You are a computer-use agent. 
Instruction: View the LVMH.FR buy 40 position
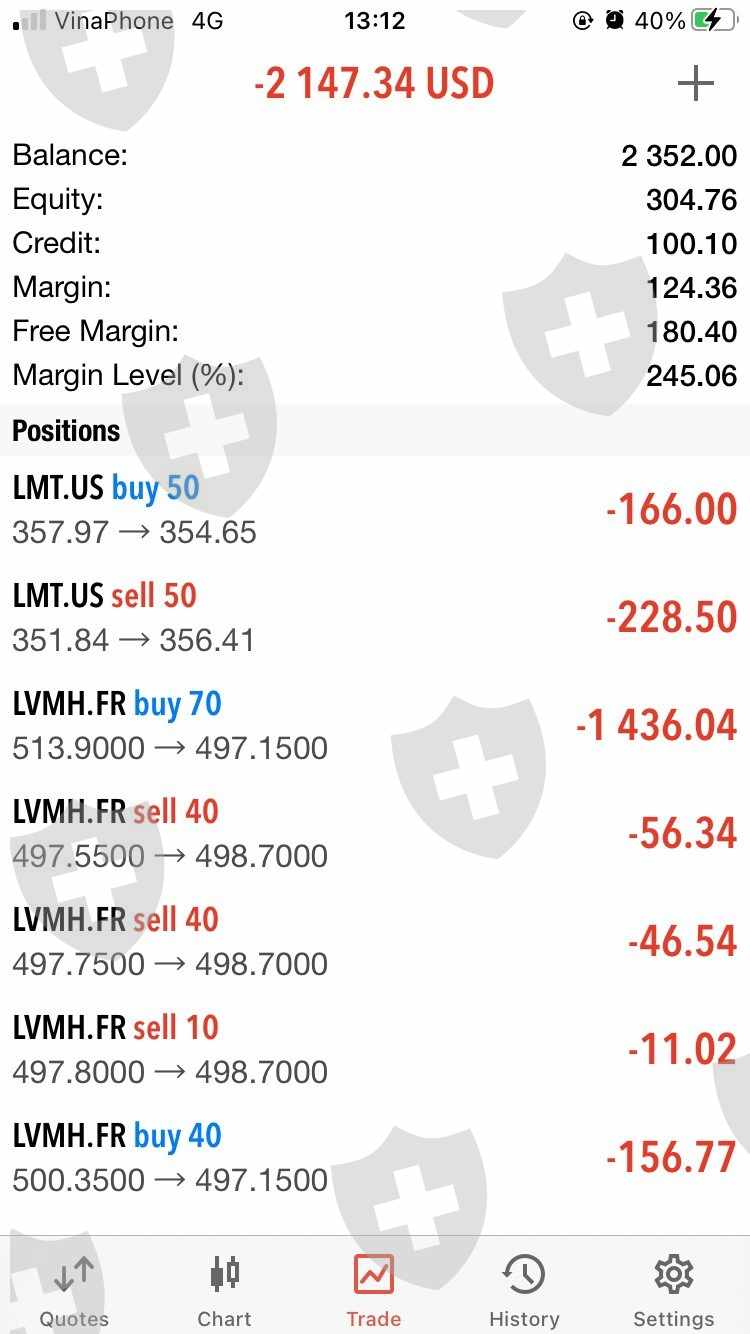[375, 1158]
